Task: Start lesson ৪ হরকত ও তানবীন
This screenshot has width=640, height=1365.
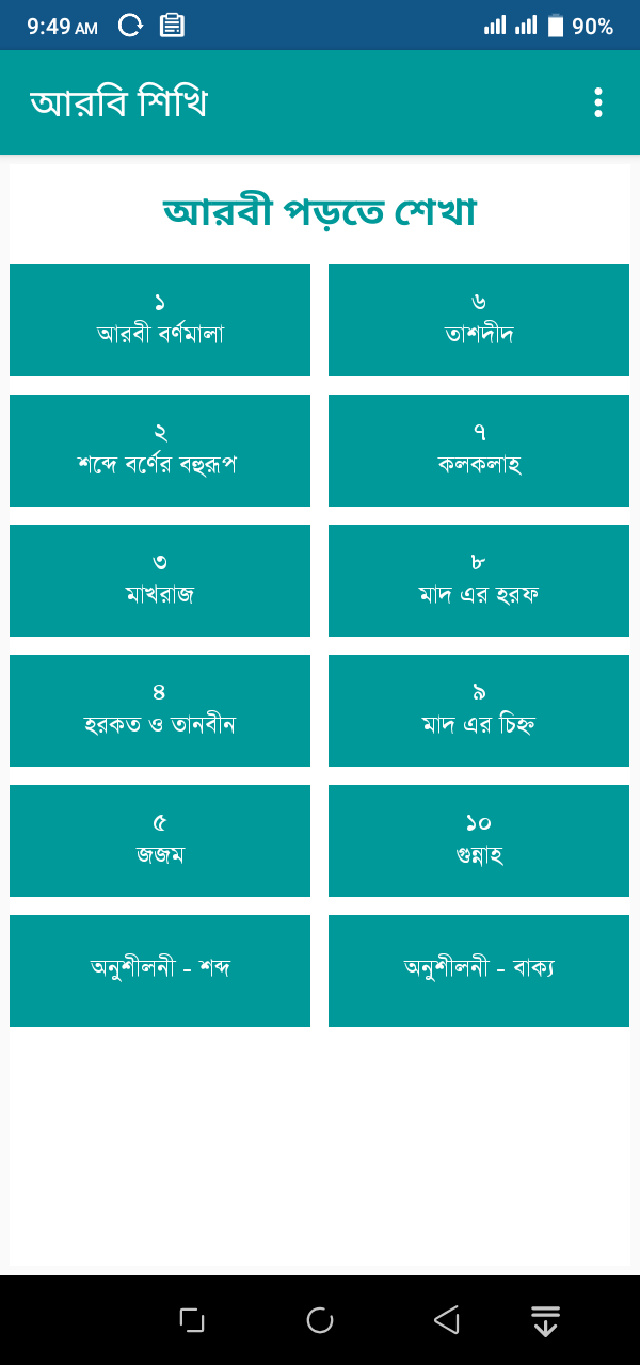Action: 160,711
